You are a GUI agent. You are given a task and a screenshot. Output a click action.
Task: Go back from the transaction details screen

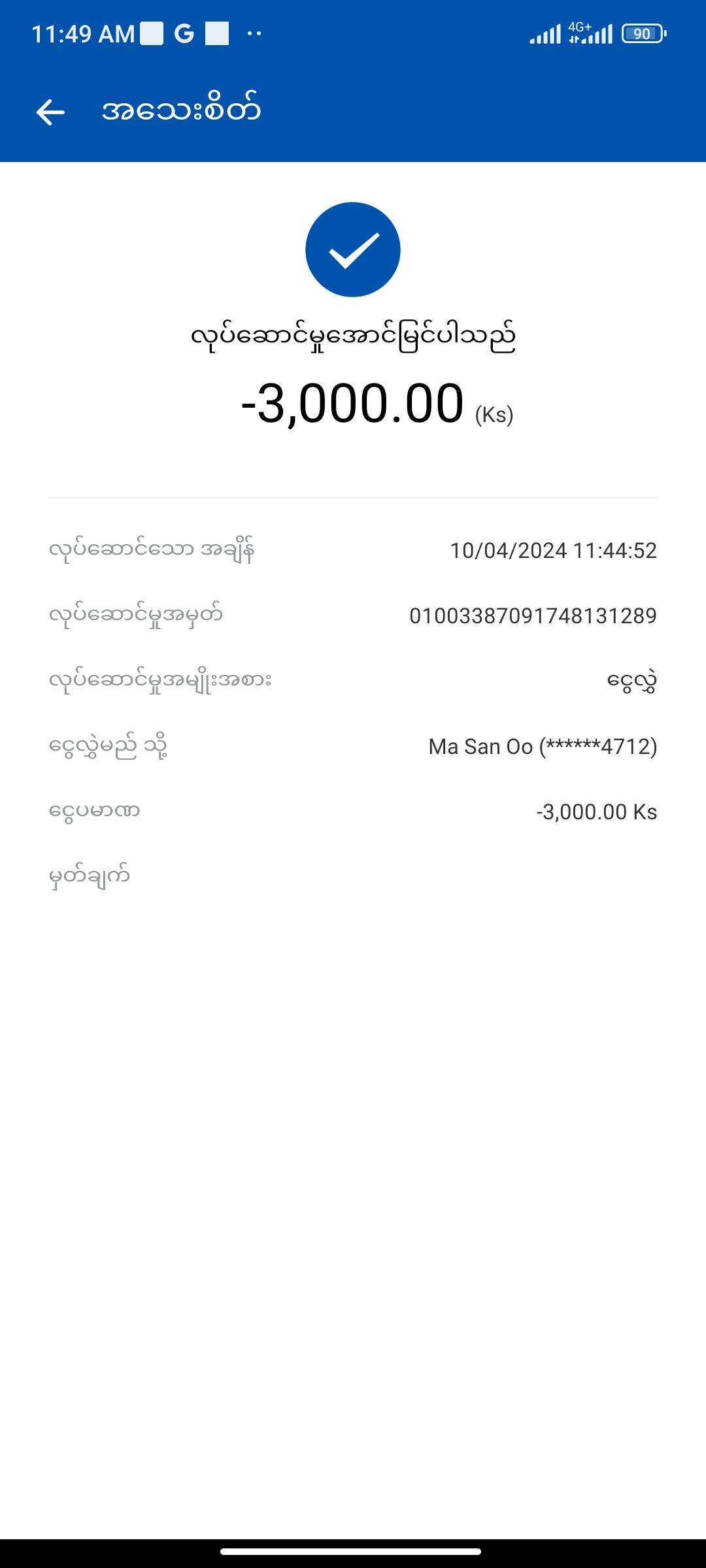50,112
